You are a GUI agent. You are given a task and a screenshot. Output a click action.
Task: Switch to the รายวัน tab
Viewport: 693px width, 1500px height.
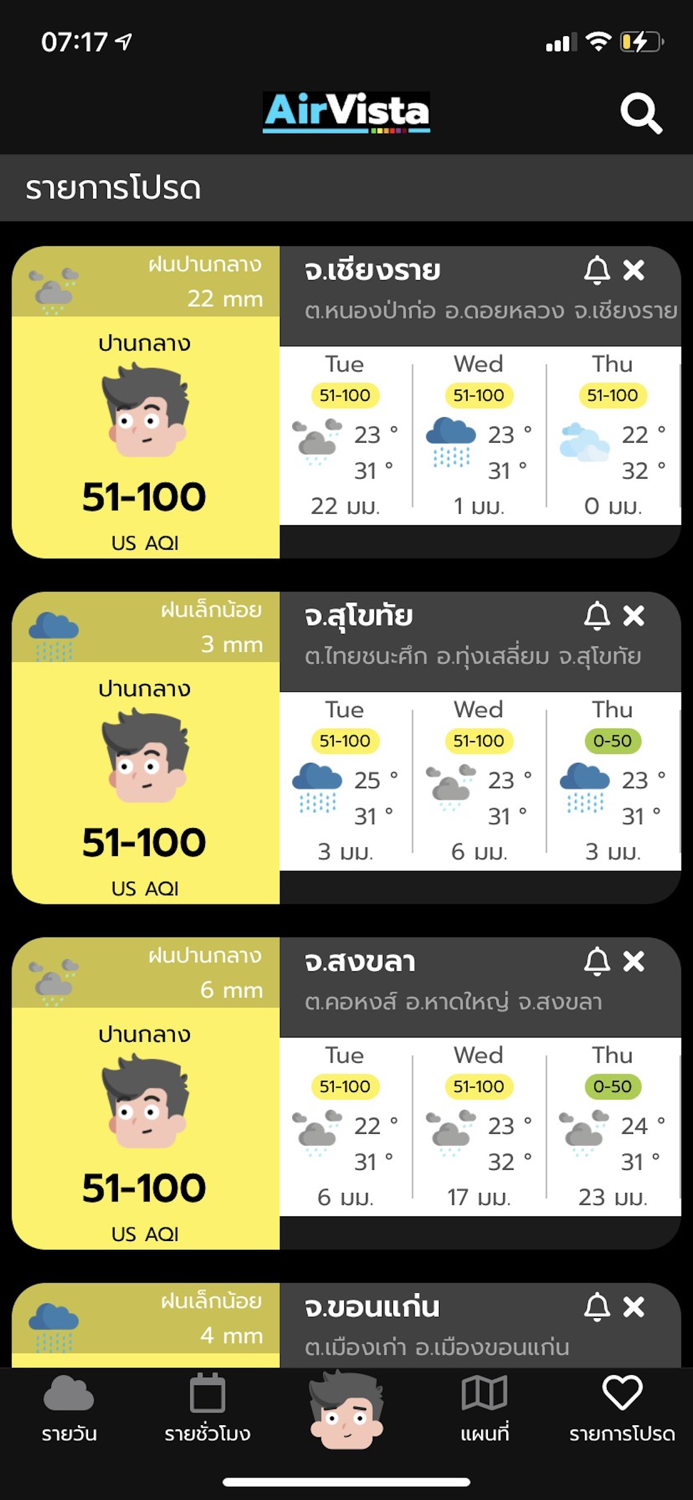click(x=69, y=1409)
